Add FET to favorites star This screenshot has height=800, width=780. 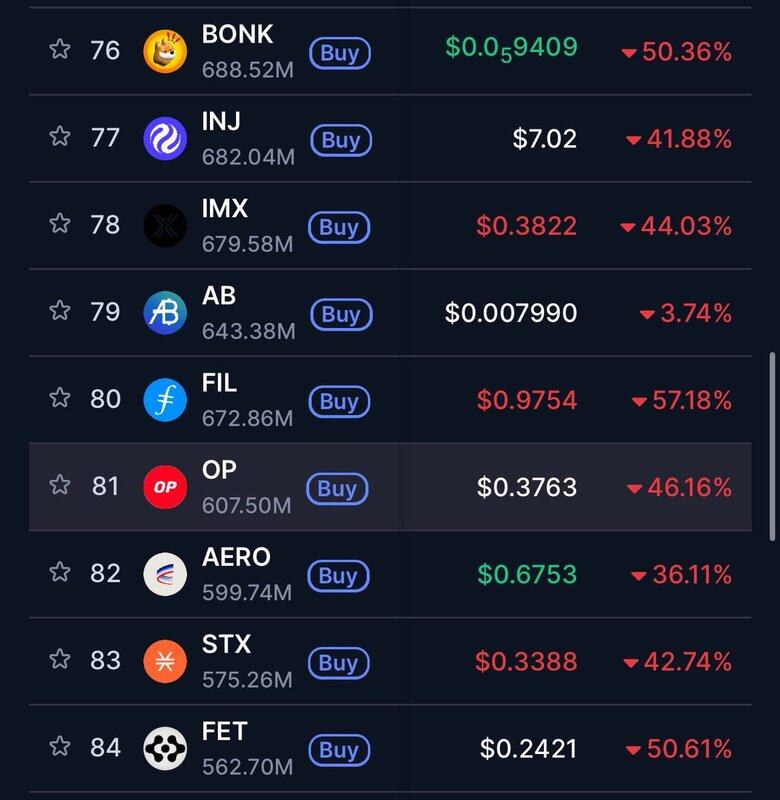[x=60, y=746]
